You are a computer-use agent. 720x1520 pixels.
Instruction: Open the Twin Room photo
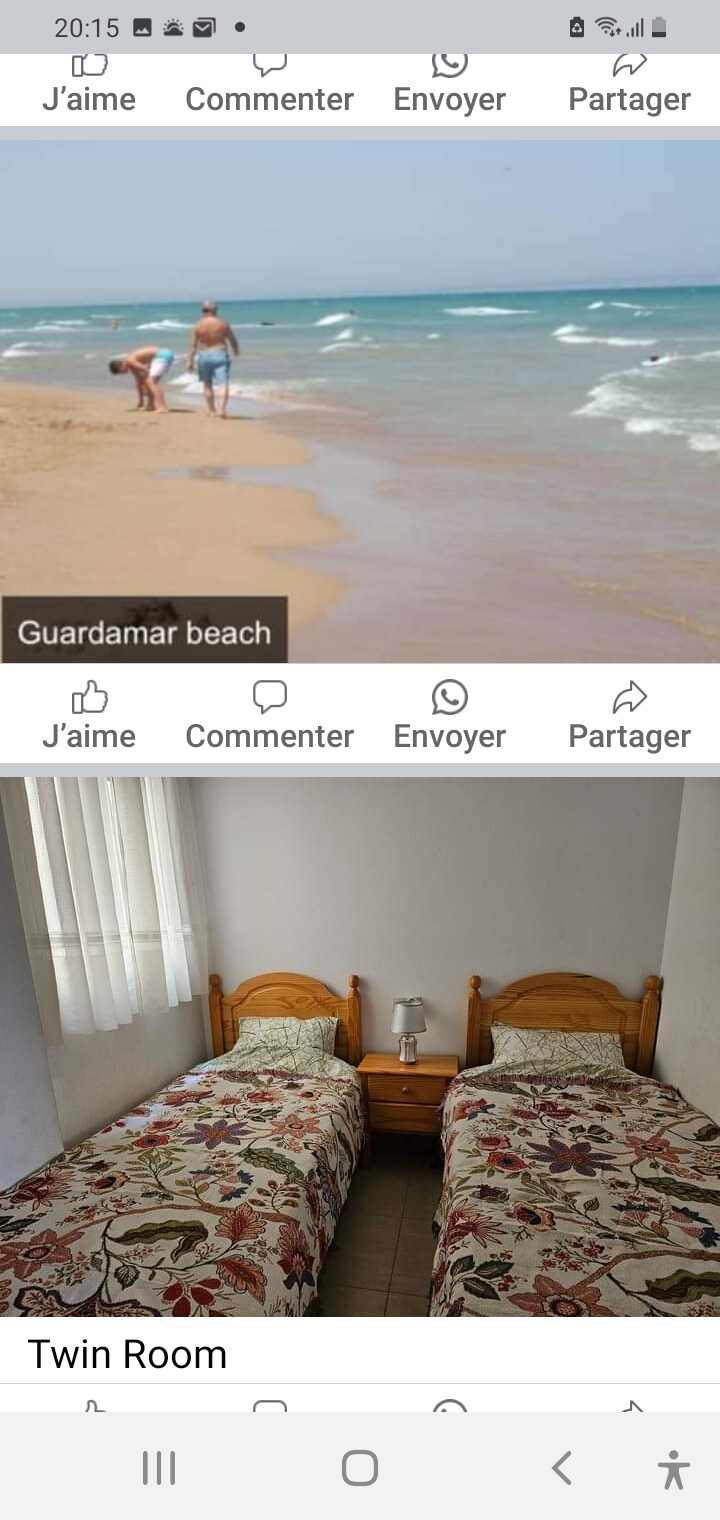click(360, 1045)
